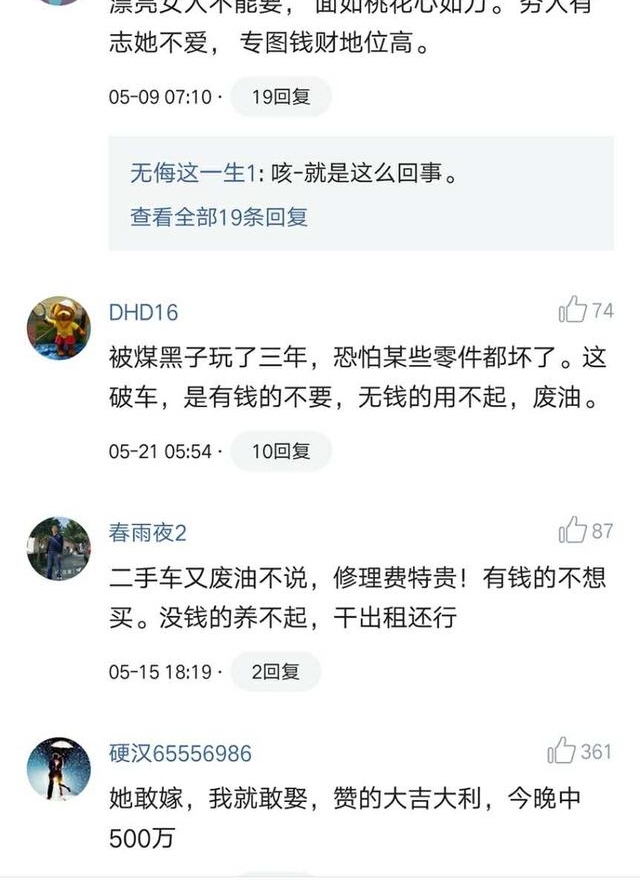The height and width of the screenshot is (880, 640).
Task: Tap DHD16 username
Action: [143, 312]
